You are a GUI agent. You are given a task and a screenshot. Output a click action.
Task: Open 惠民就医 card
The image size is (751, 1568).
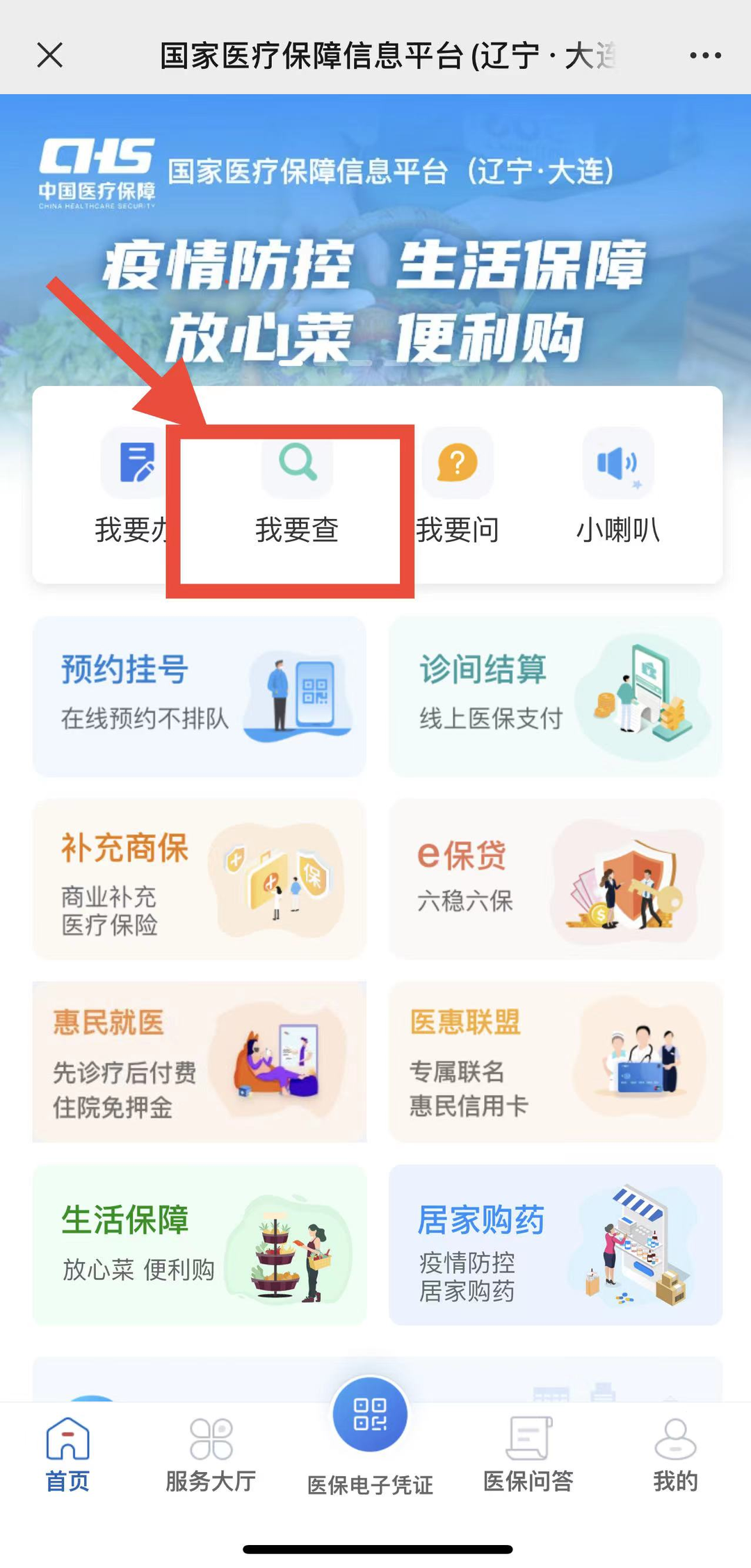[200, 1062]
